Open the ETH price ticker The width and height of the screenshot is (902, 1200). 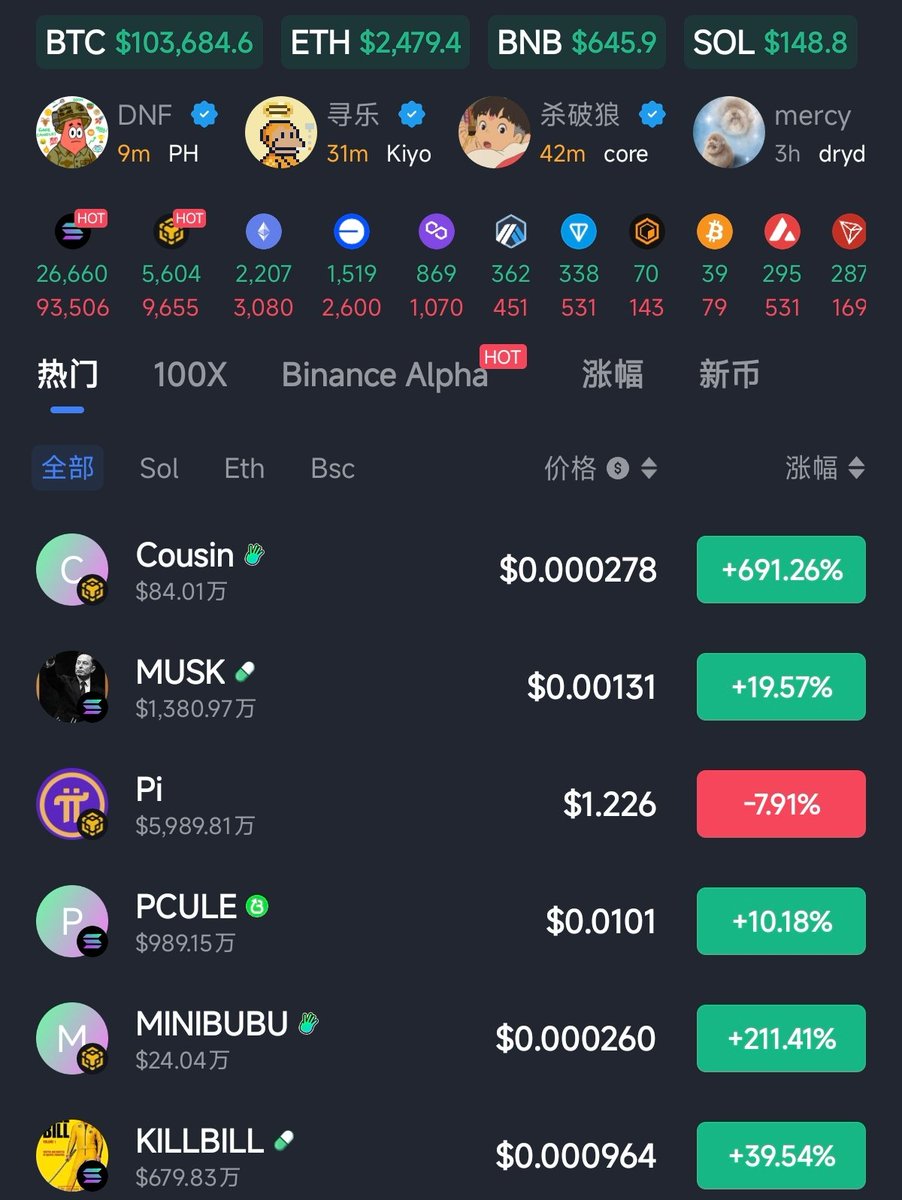375,42
